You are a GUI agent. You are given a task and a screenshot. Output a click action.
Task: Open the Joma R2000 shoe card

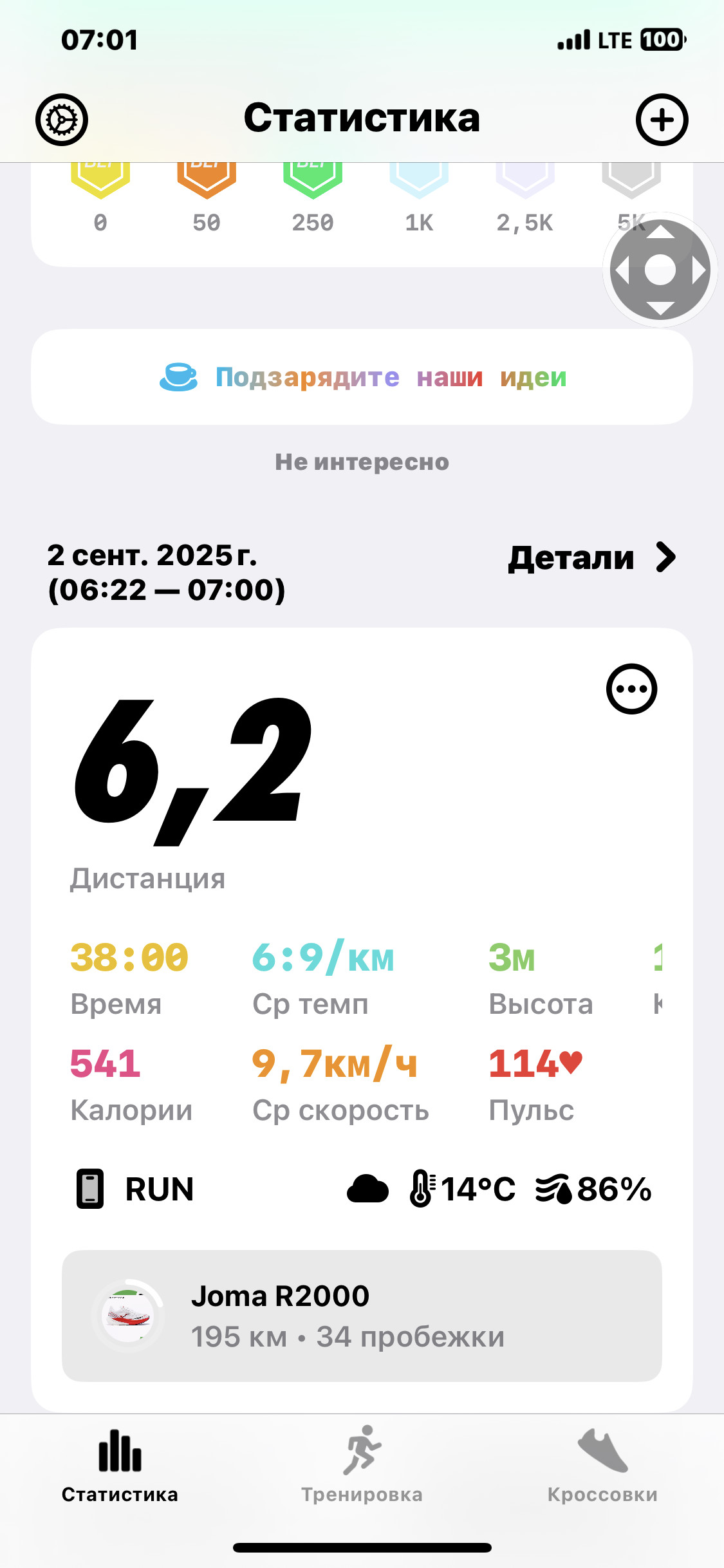[x=362, y=1316]
